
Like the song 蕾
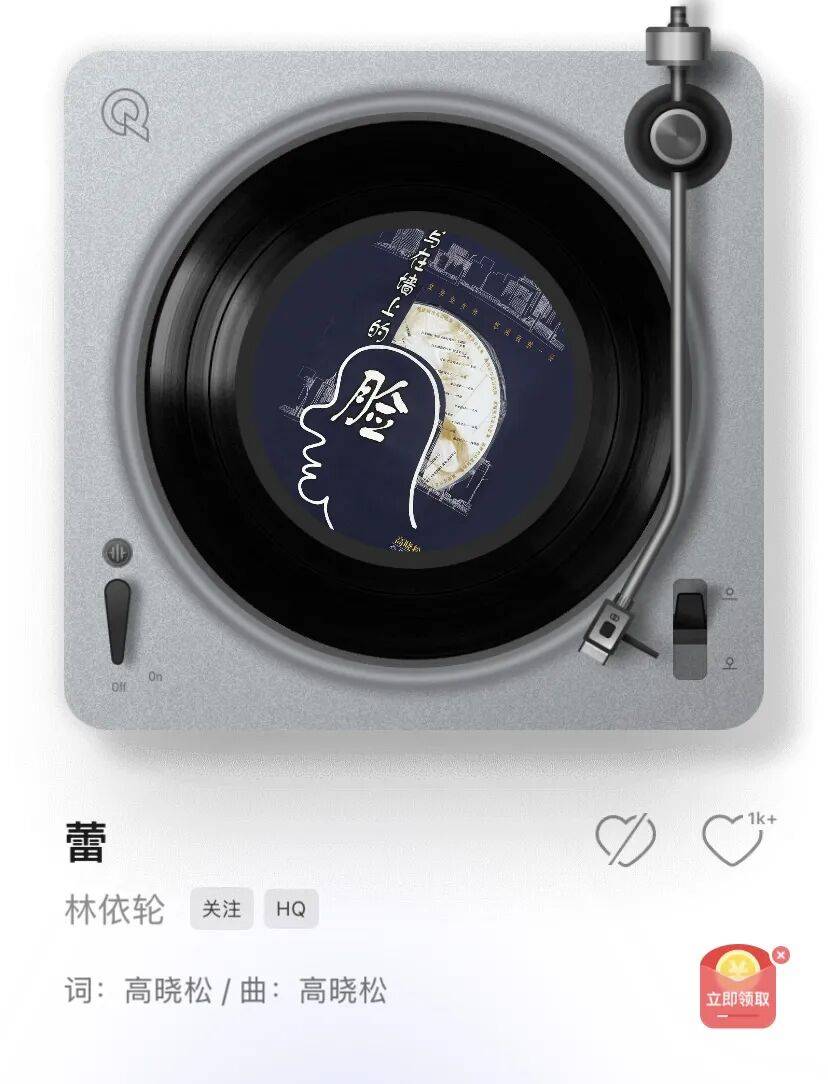coord(732,840)
